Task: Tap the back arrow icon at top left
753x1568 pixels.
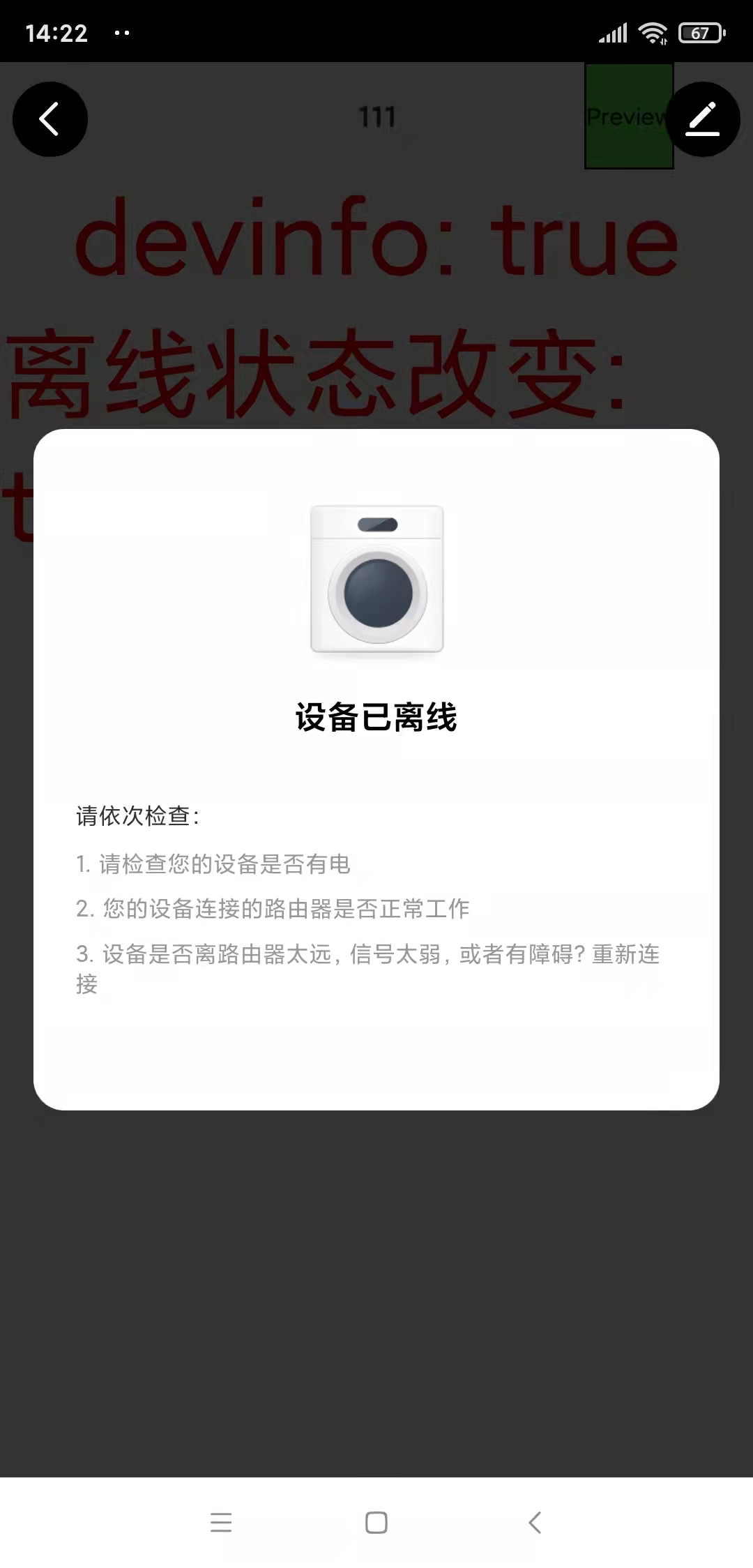Action: tap(50, 119)
